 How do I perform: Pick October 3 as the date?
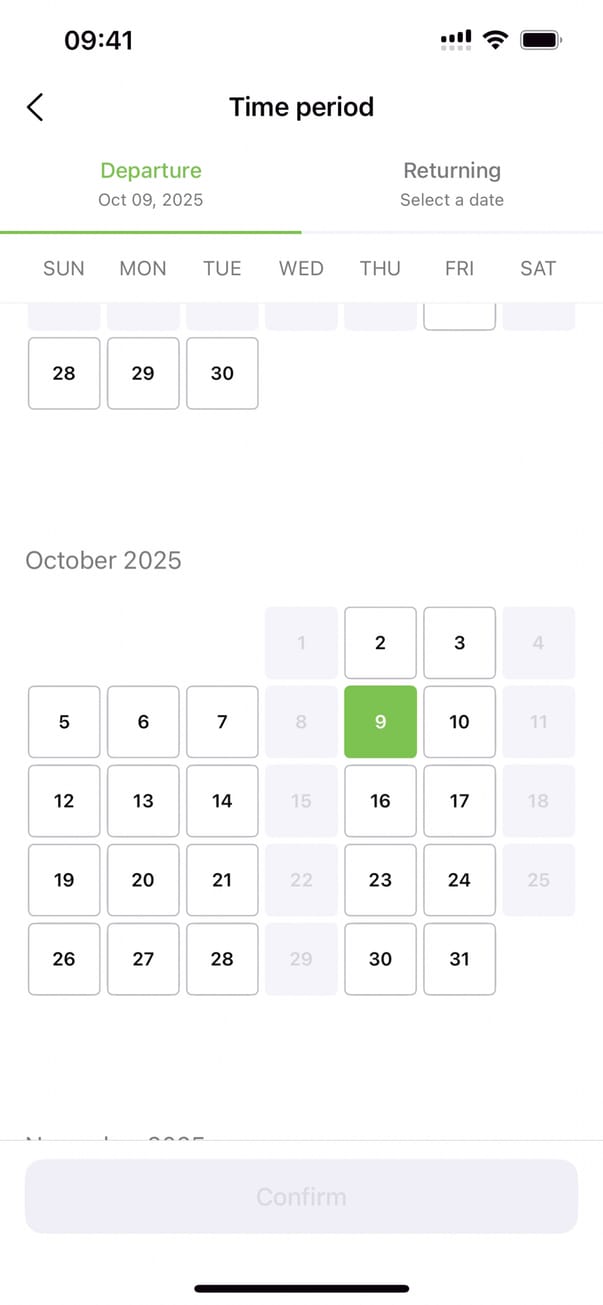click(x=459, y=643)
